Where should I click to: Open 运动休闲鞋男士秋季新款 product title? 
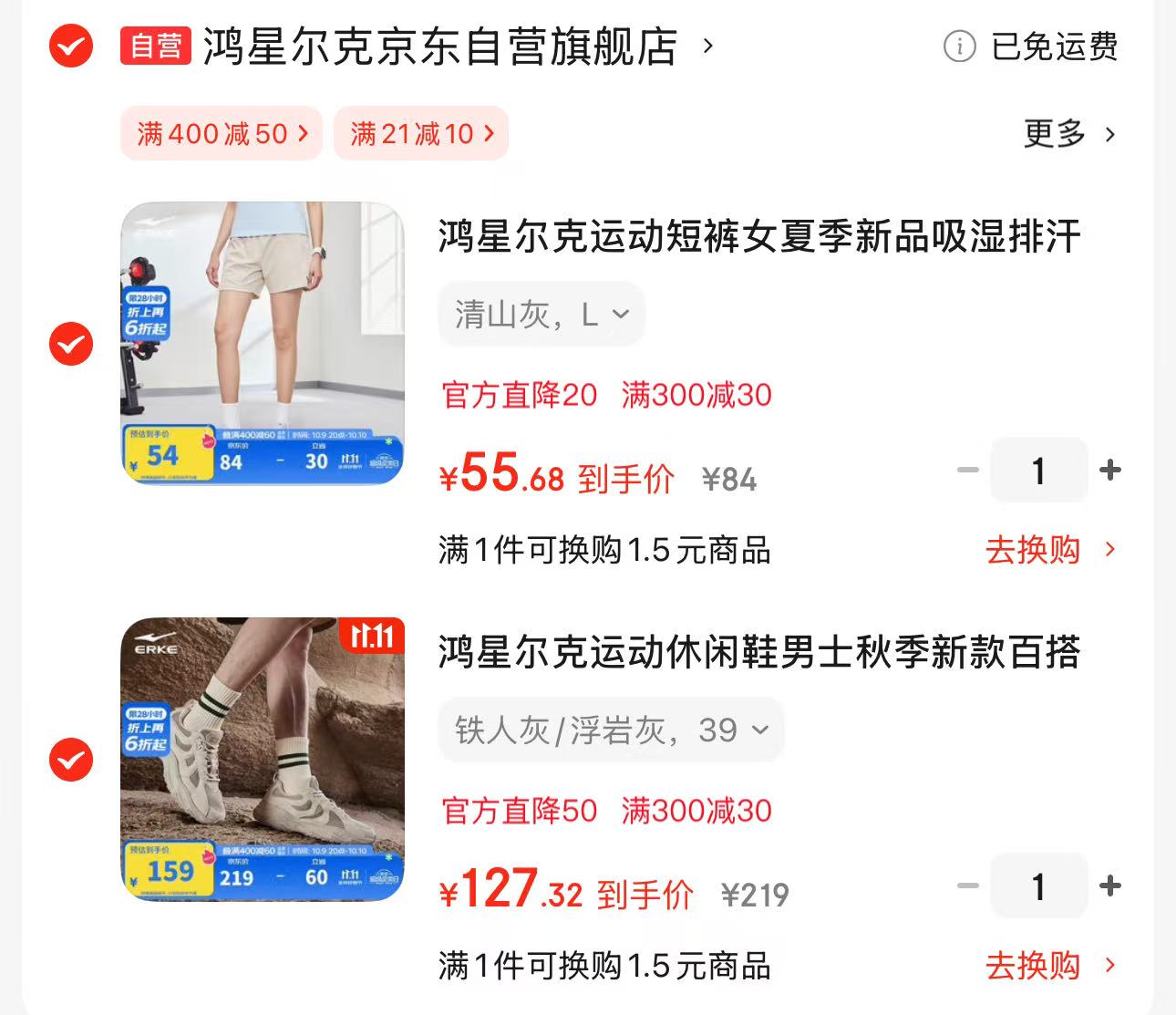758,653
